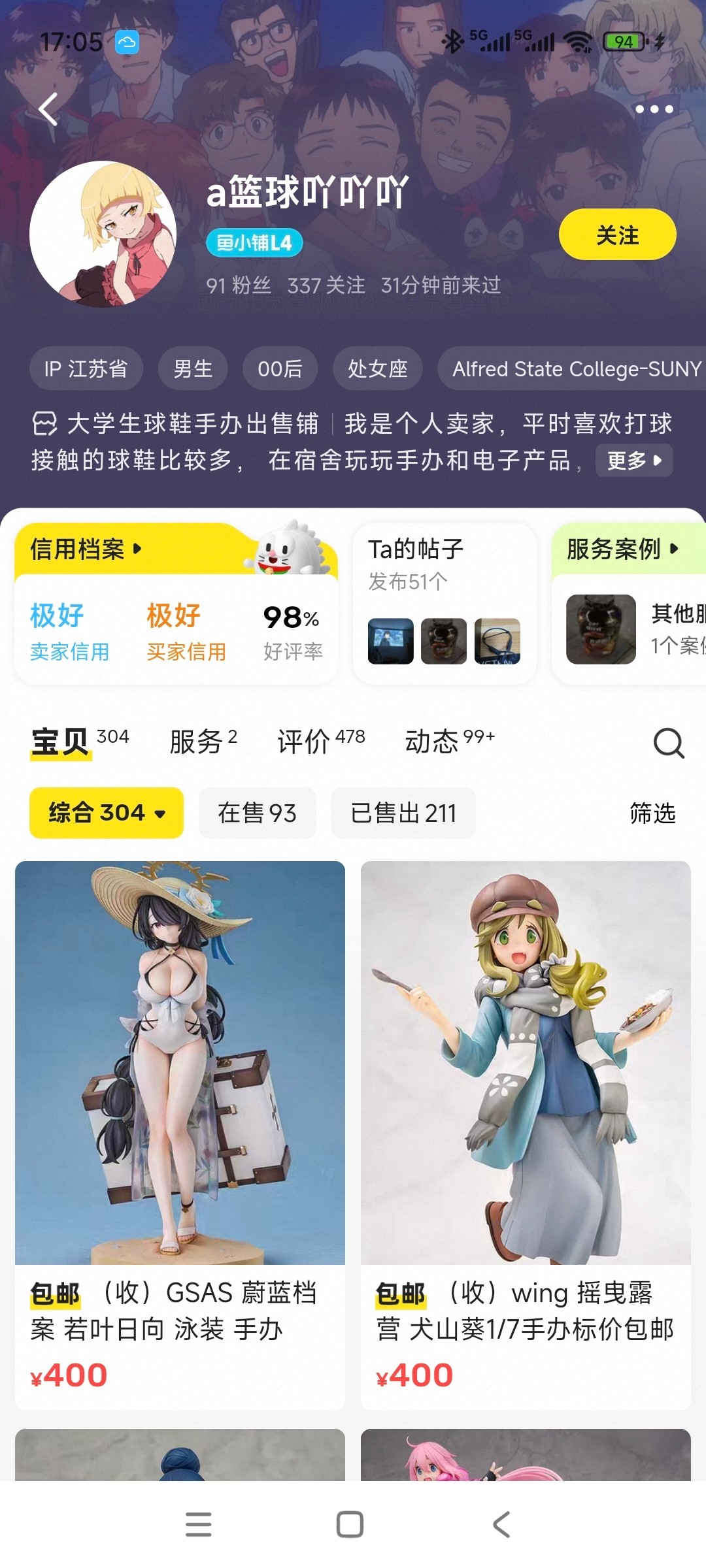Open the 筛选 filter options
This screenshot has height=1568, width=706.
point(652,813)
